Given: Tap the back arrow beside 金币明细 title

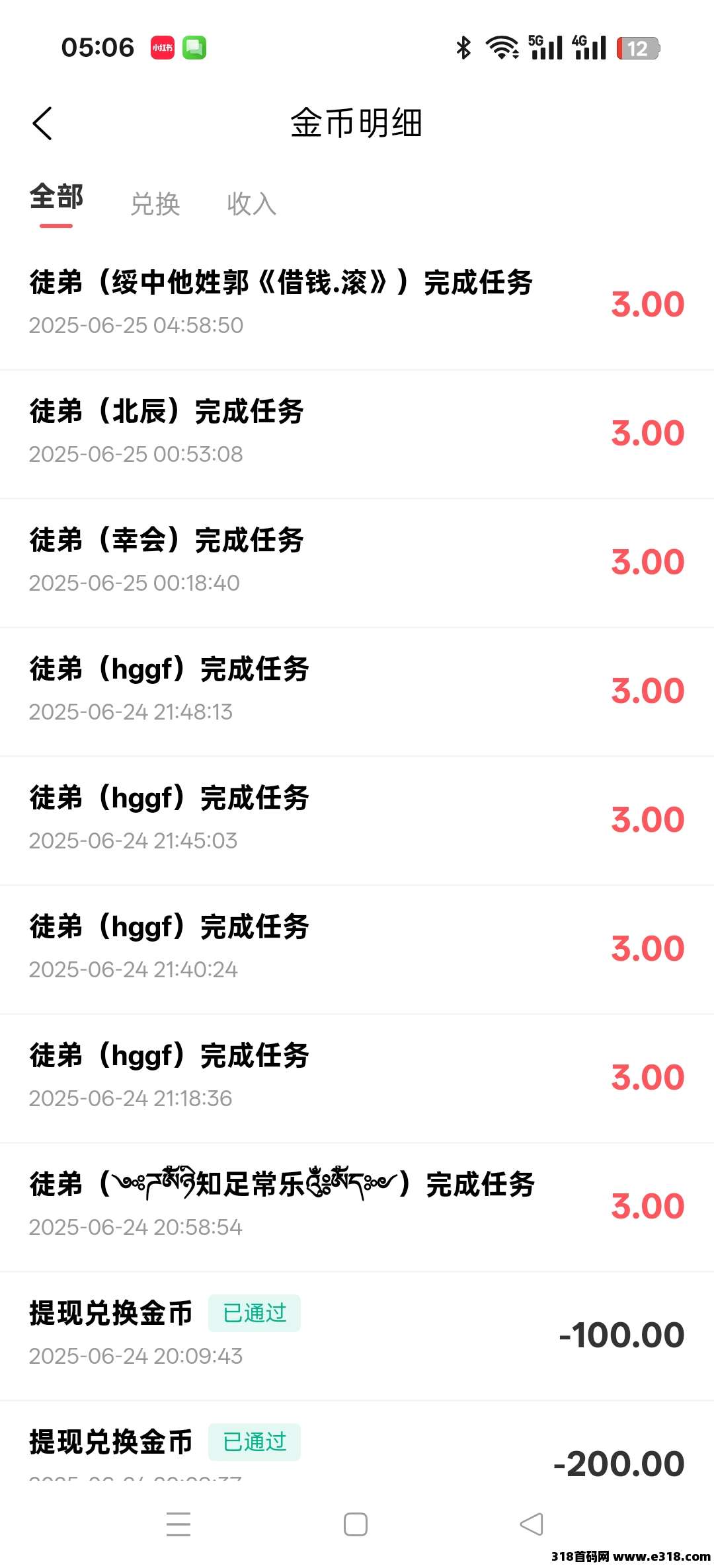Looking at the screenshot, I should 42,123.
